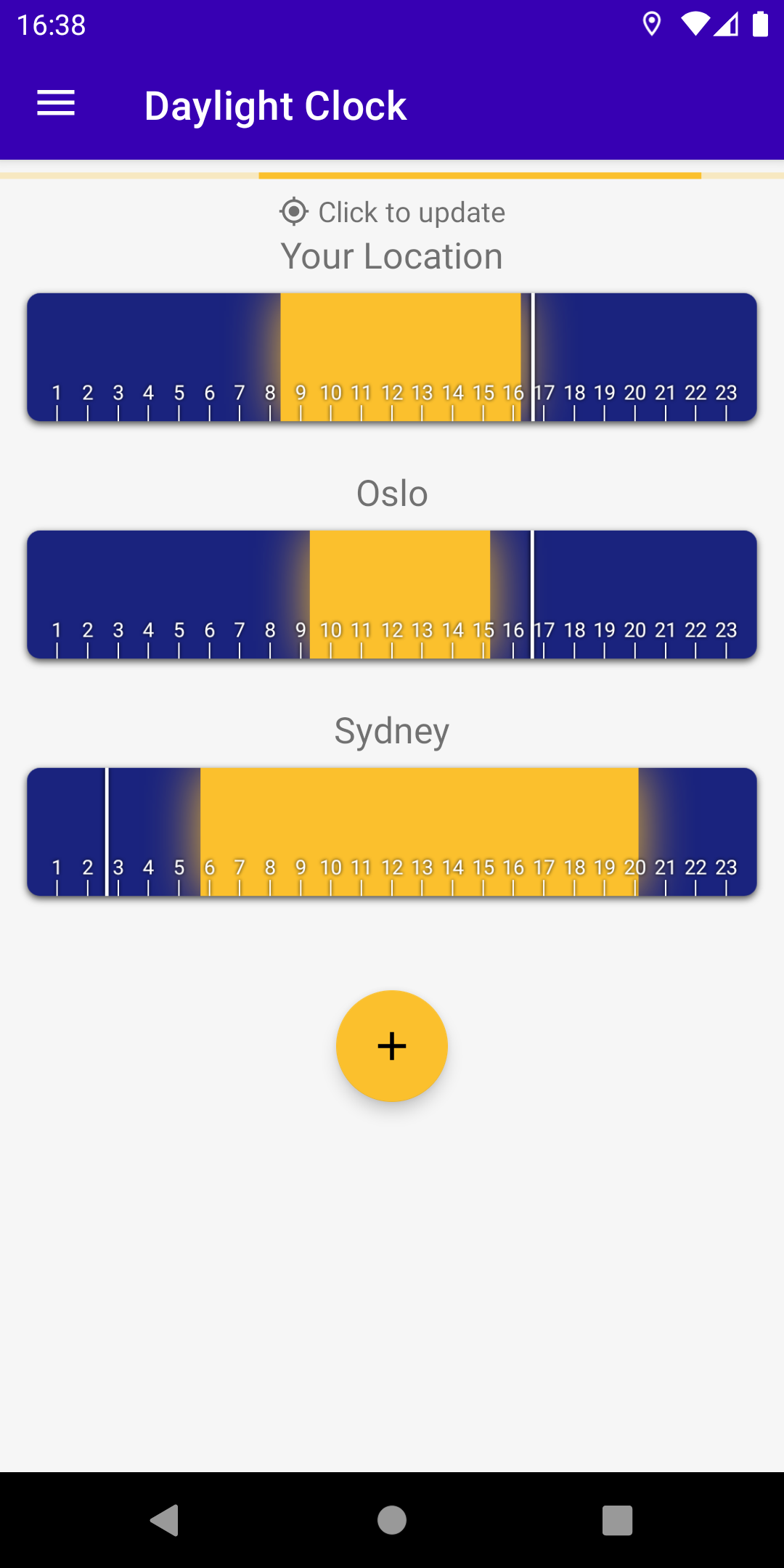Tap Click to update location
The height and width of the screenshot is (1568, 784).
pyautogui.click(x=392, y=212)
